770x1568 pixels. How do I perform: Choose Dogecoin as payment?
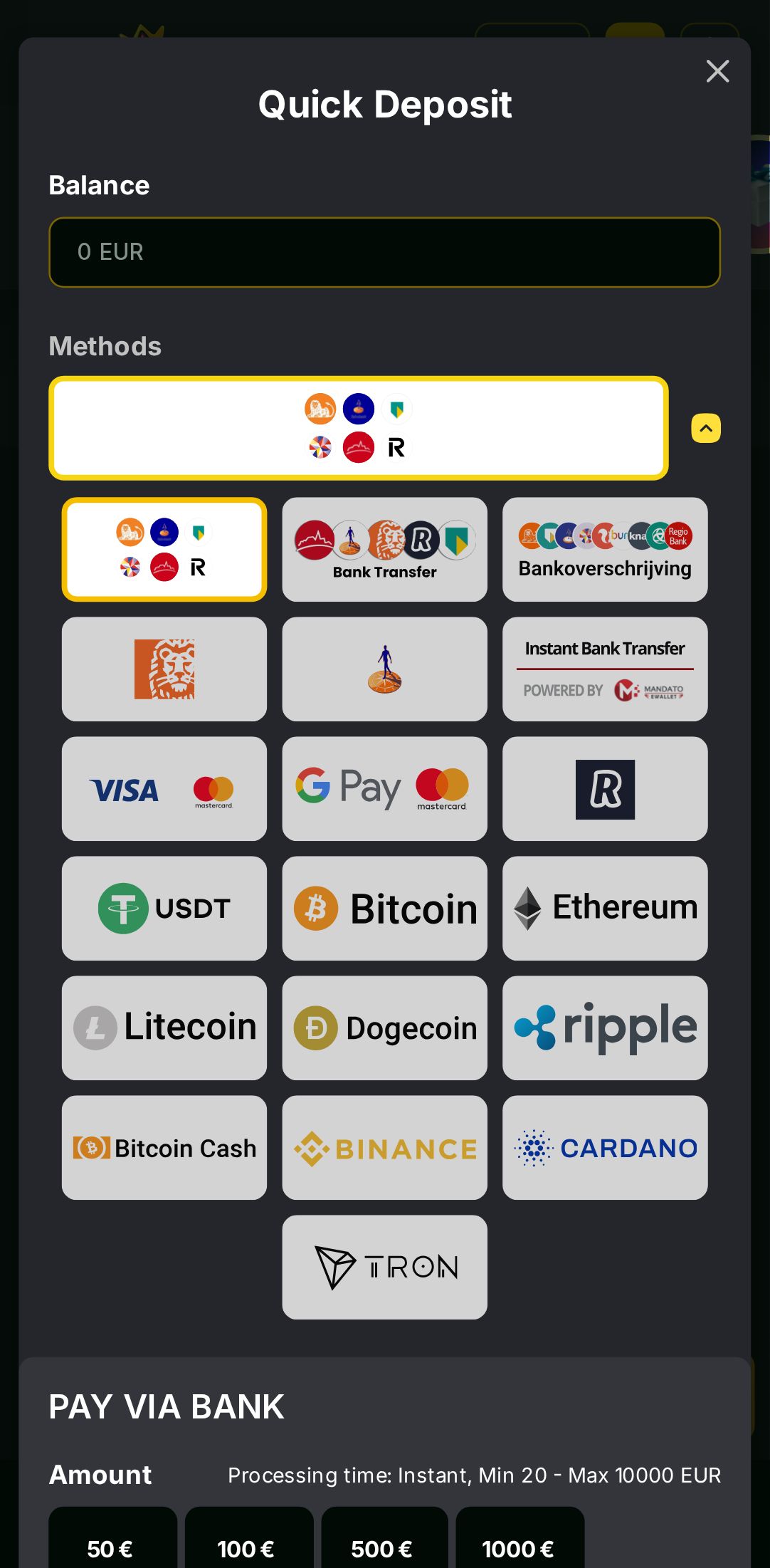tap(384, 1028)
